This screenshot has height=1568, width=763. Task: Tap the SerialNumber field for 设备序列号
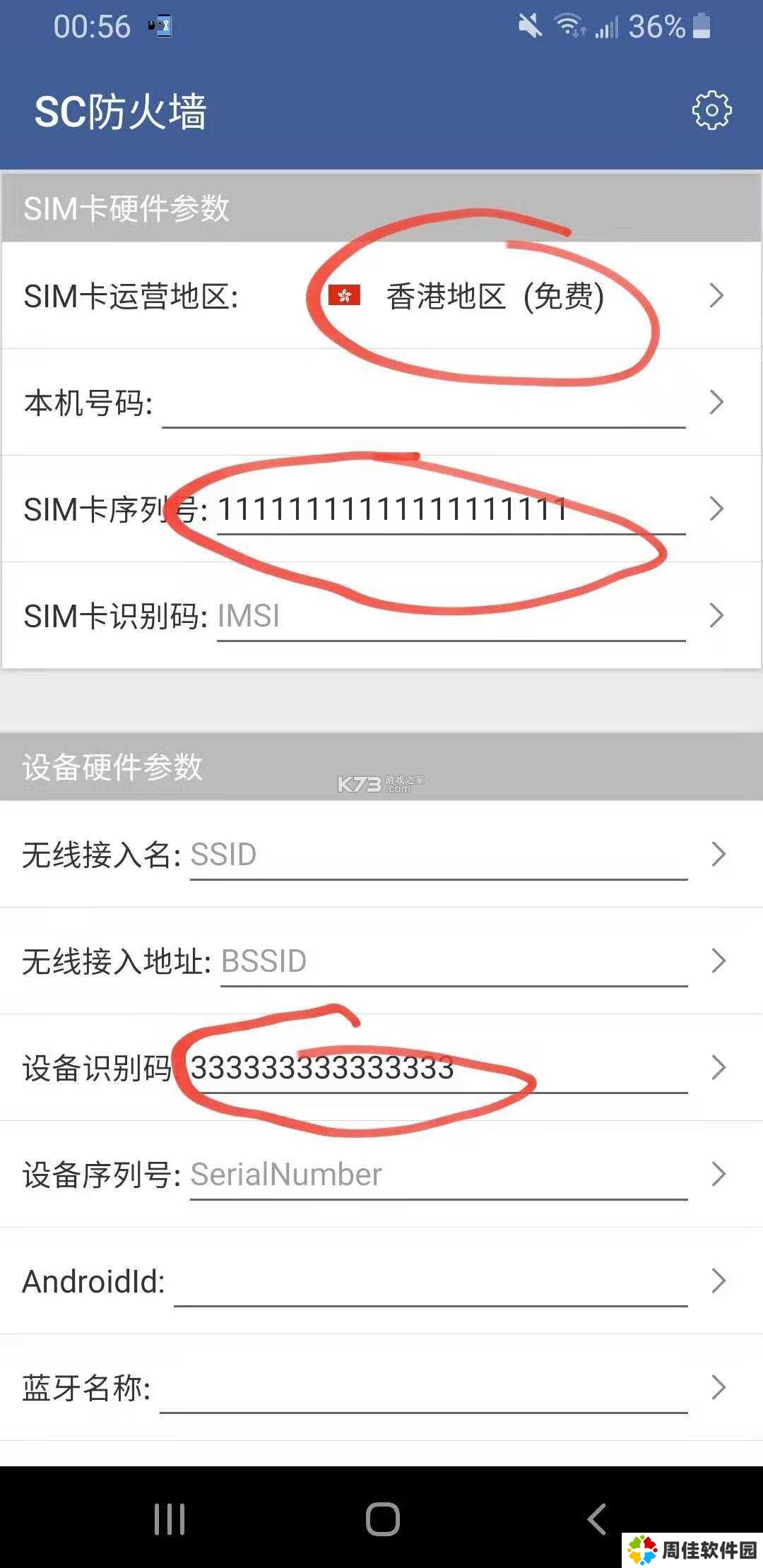click(439, 1175)
